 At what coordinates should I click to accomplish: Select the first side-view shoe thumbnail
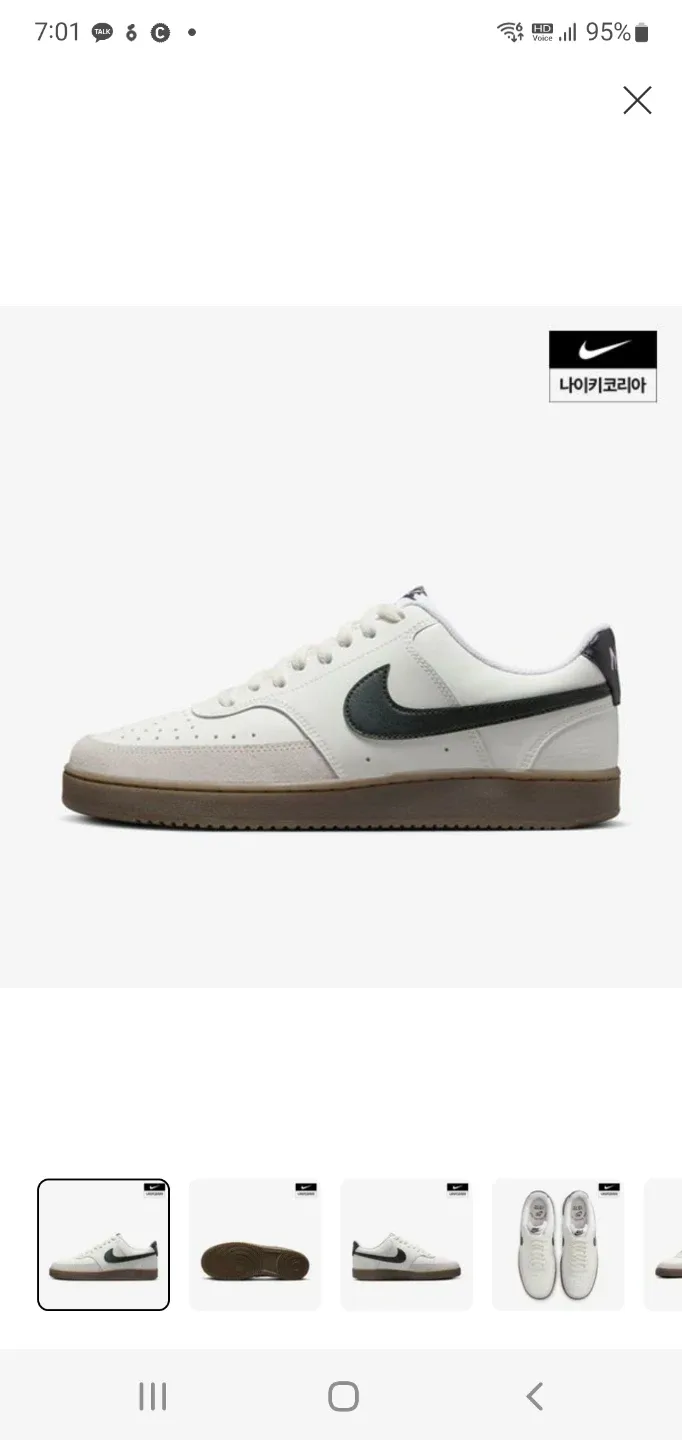coord(103,1244)
